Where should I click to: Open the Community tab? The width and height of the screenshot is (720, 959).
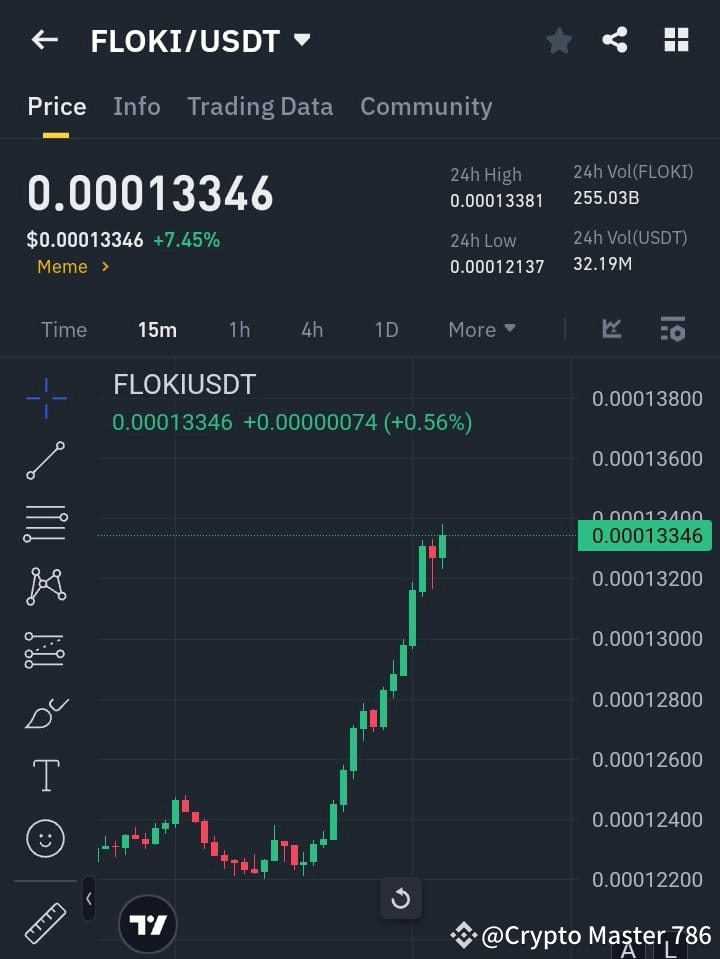[426, 106]
